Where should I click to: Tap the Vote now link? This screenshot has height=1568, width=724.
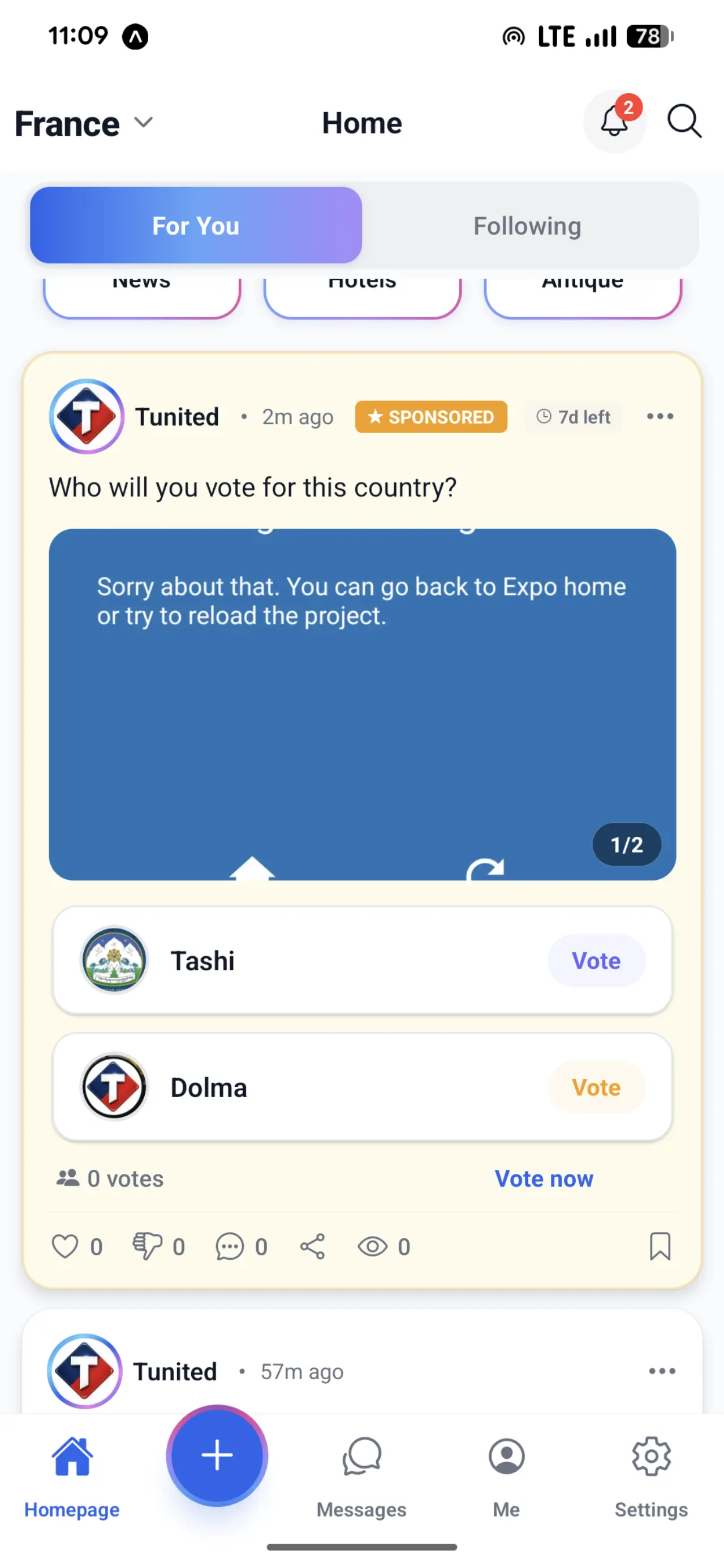[x=543, y=1178]
